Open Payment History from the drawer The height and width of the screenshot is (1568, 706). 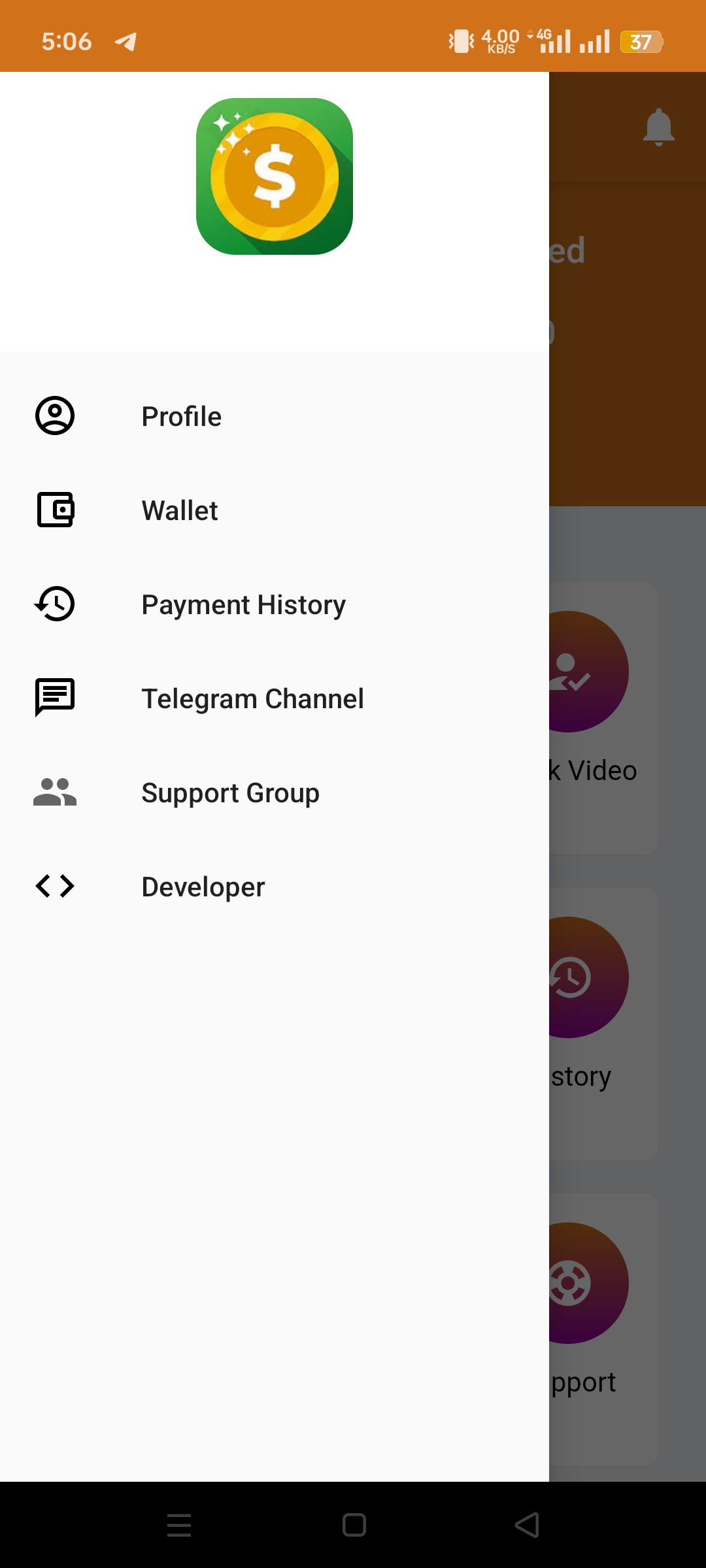pyautogui.click(x=275, y=604)
